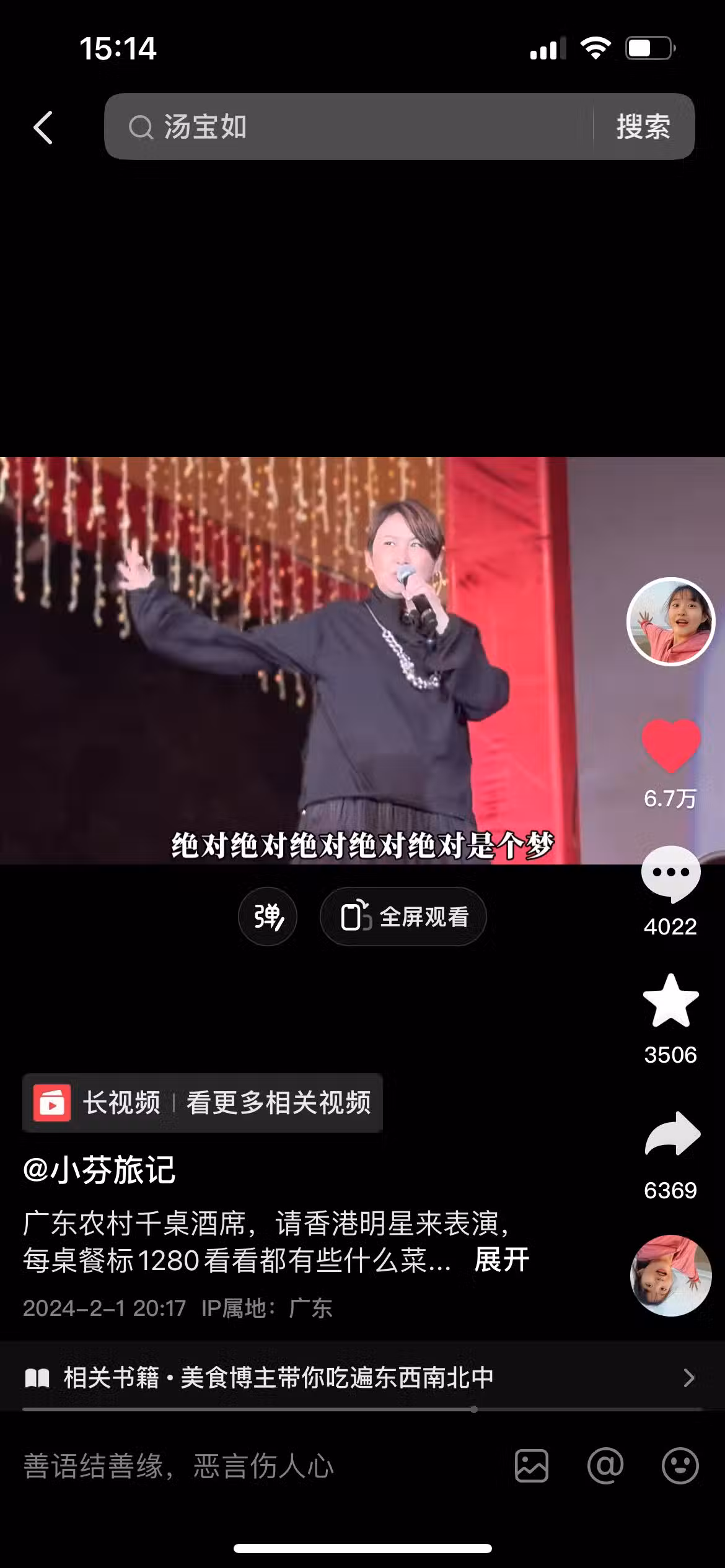This screenshot has width=725, height=1568.
Task: Tap the search field showing 汤宝如
Action: pyautogui.click(x=347, y=127)
